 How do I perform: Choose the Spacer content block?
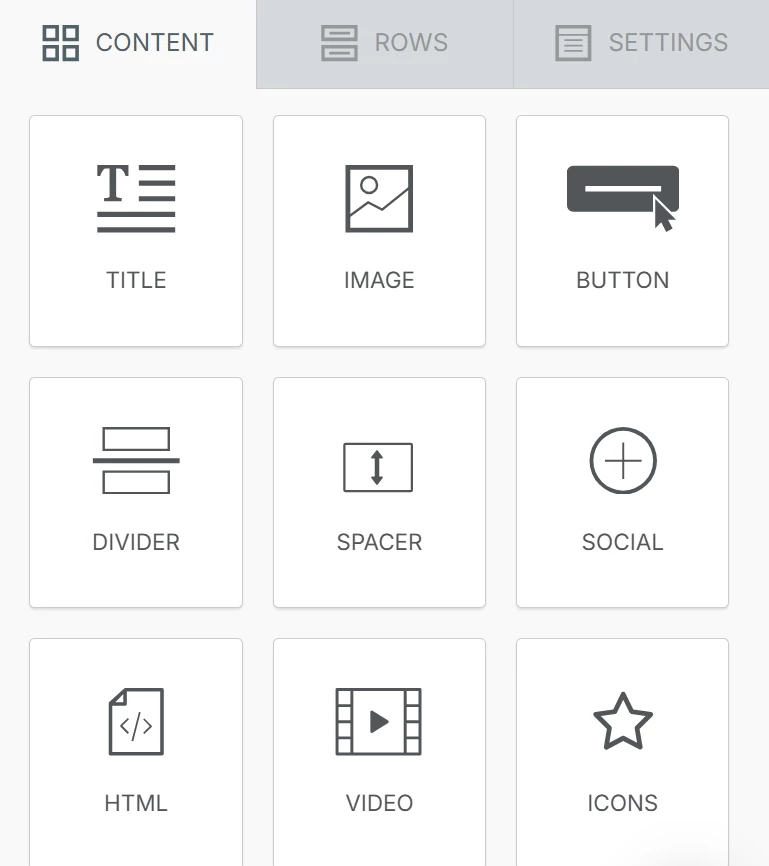379,492
